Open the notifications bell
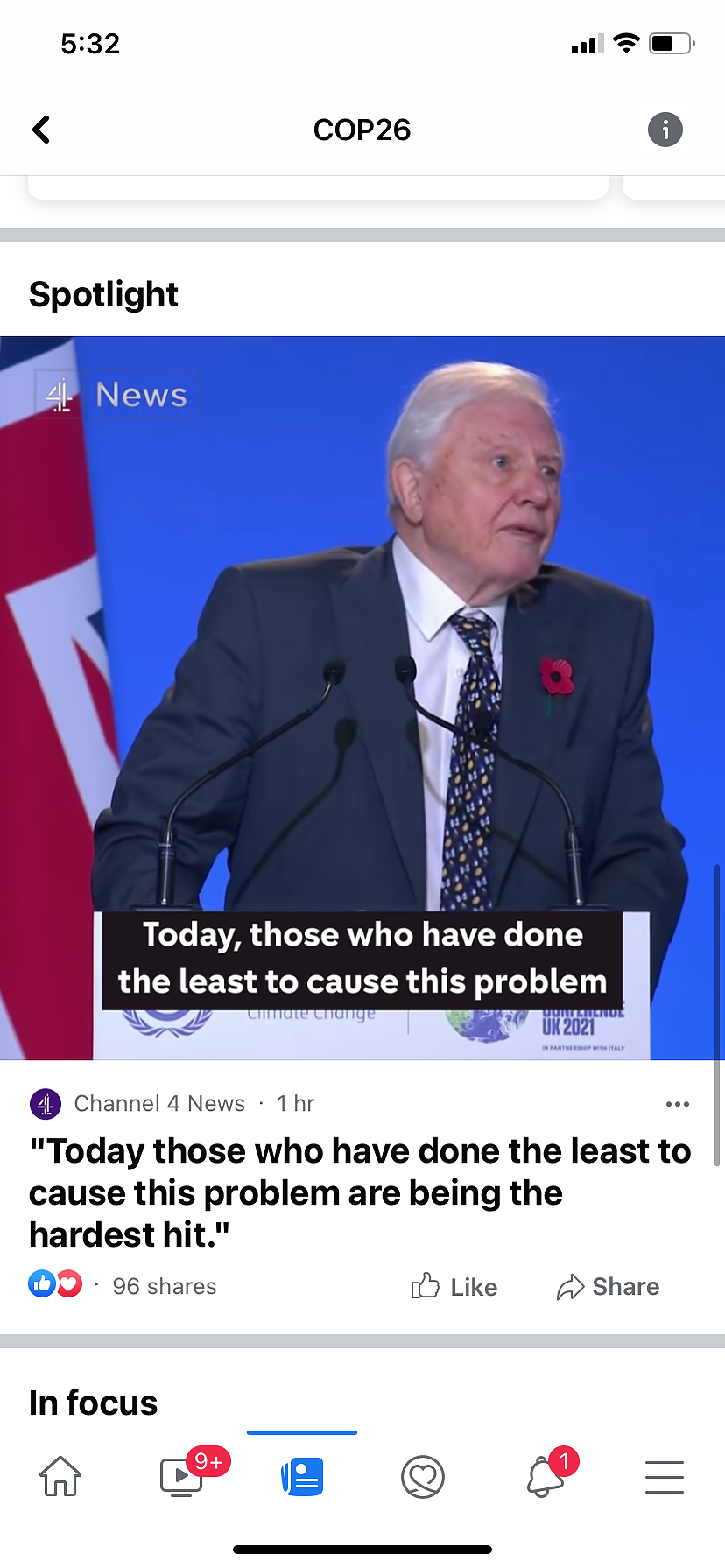The width and height of the screenshot is (725, 1568). (x=544, y=1477)
